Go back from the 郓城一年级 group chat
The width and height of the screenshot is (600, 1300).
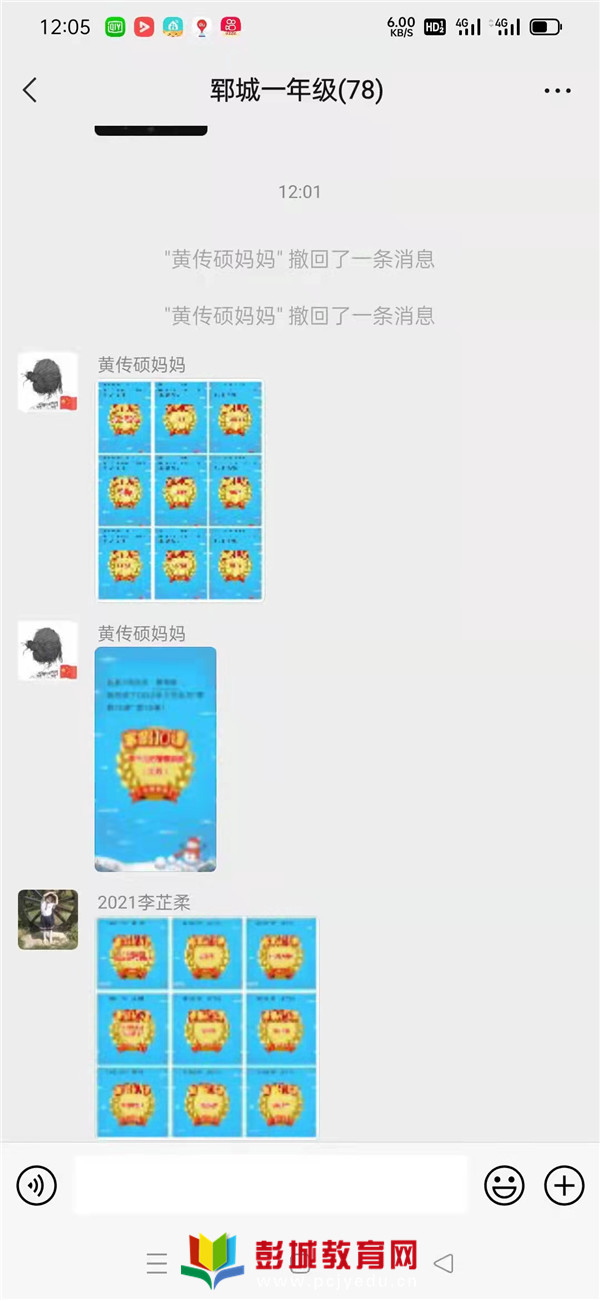pos(30,90)
